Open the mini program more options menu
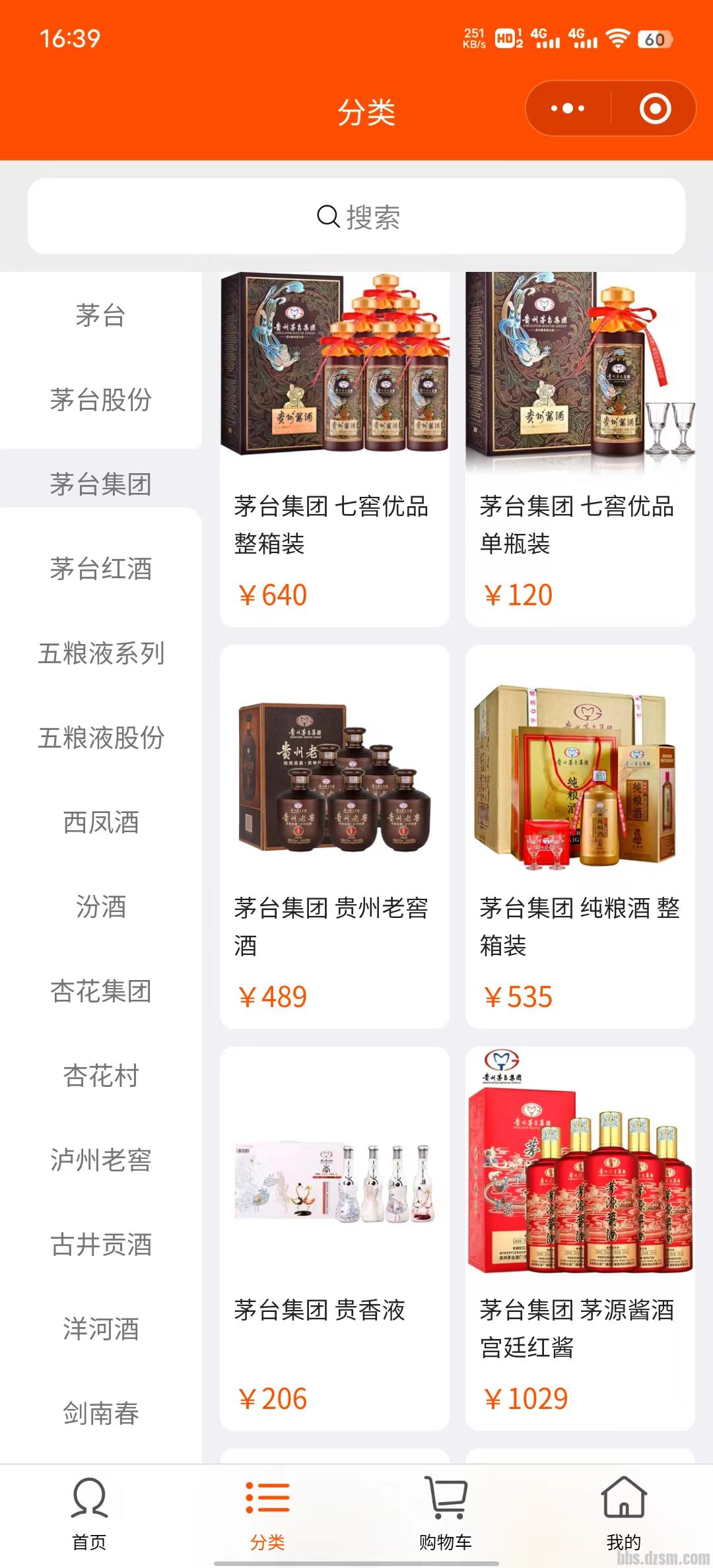The height and width of the screenshot is (1568, 713). (x=567, y=109)
